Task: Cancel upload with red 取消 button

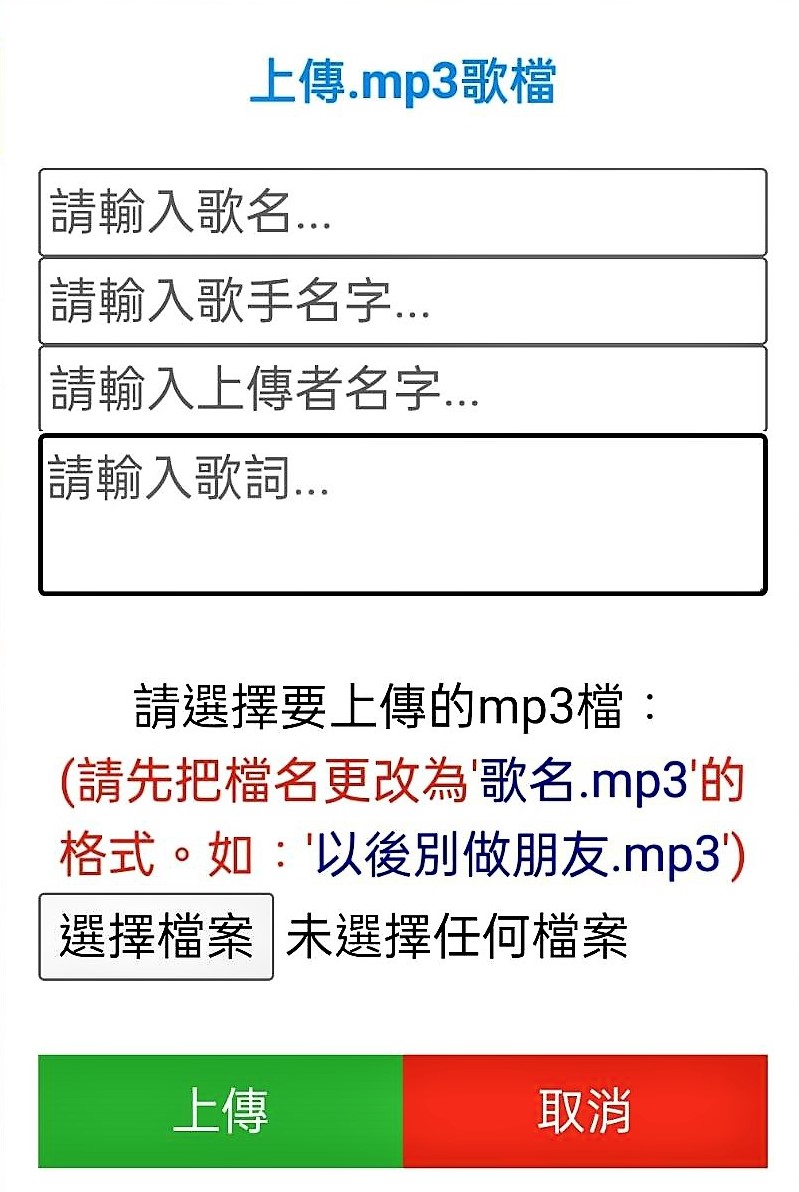Action: [x=584, y=1111]
